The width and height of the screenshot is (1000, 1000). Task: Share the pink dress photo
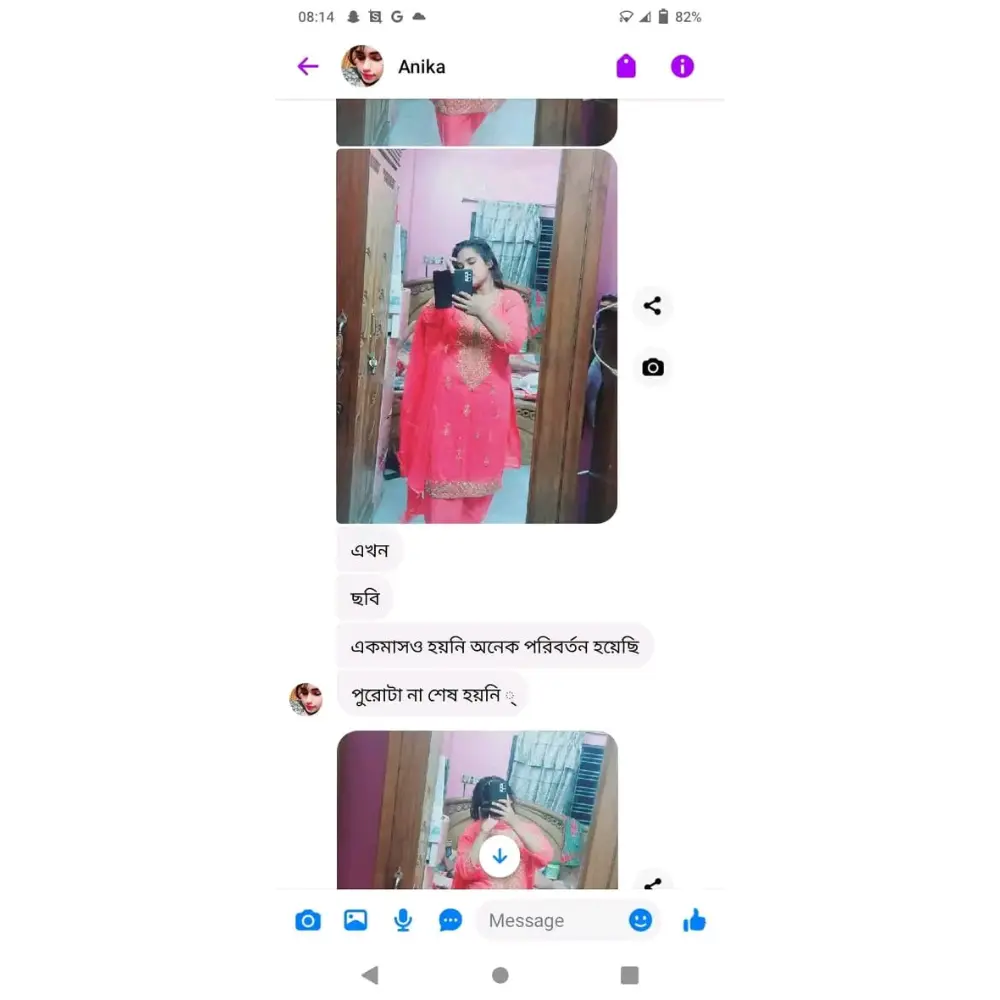652,306
